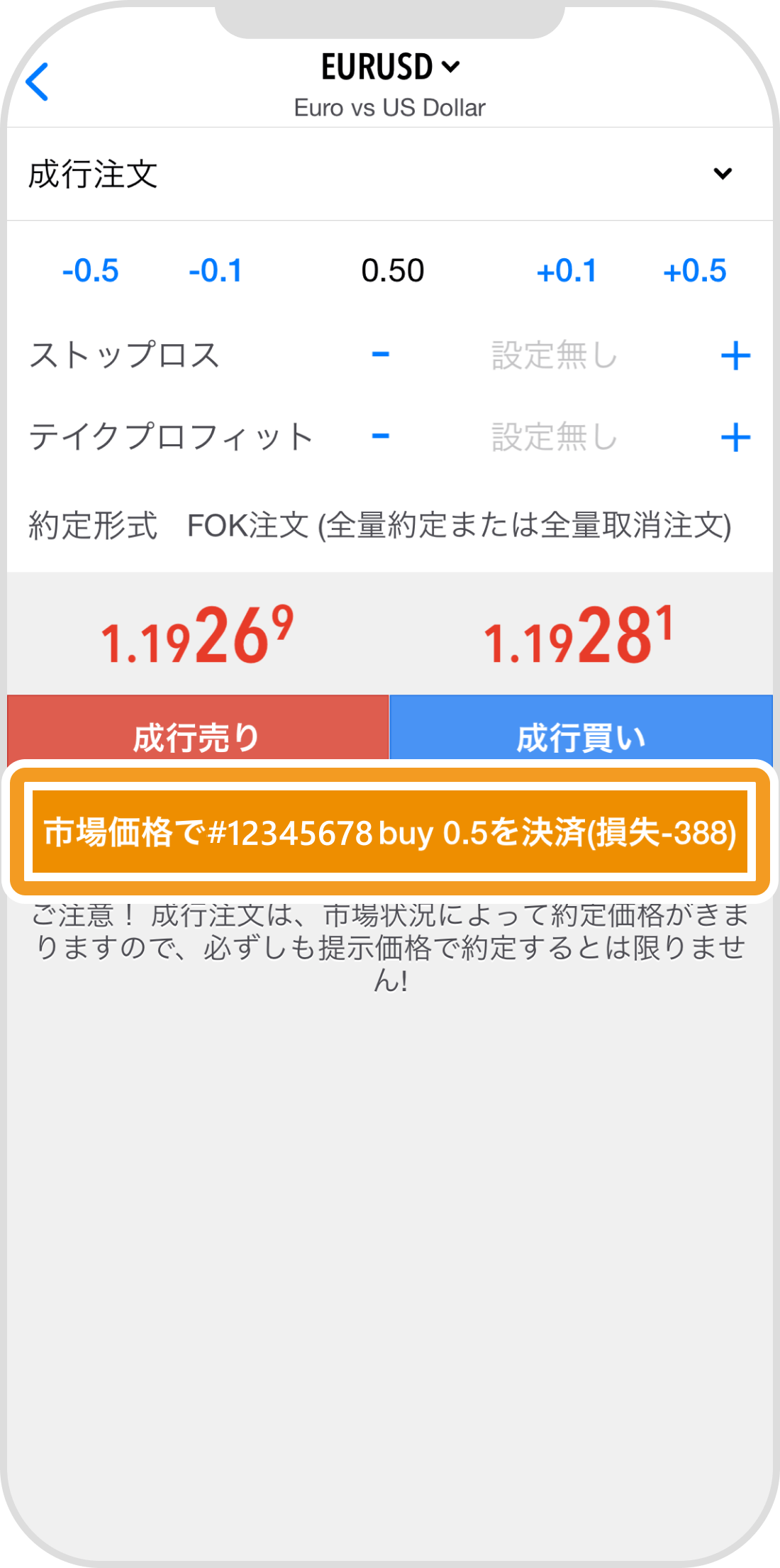Tap the 0.50 volume value to edit
This screenshot has height=1568, width=780.
click(393, 270)
